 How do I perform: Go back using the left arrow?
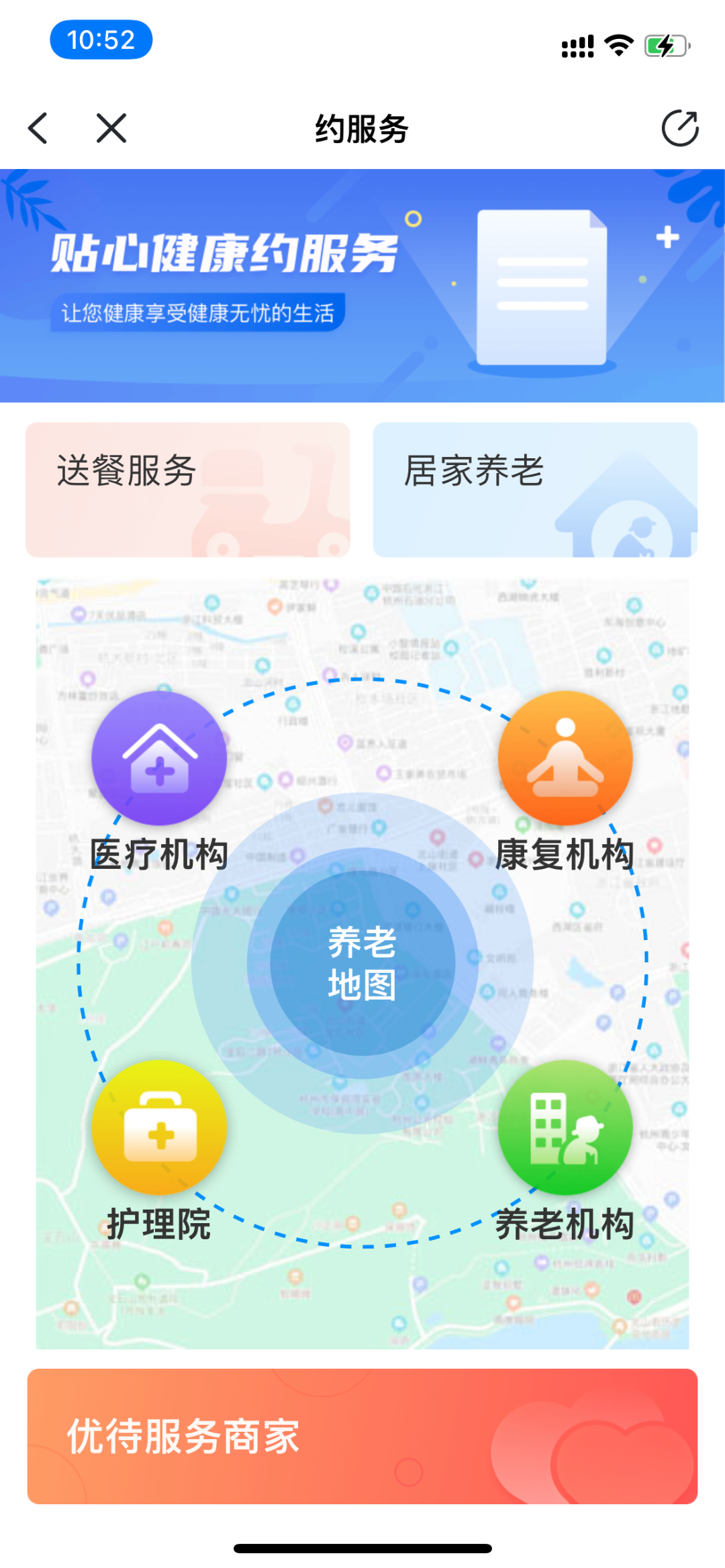38,128
